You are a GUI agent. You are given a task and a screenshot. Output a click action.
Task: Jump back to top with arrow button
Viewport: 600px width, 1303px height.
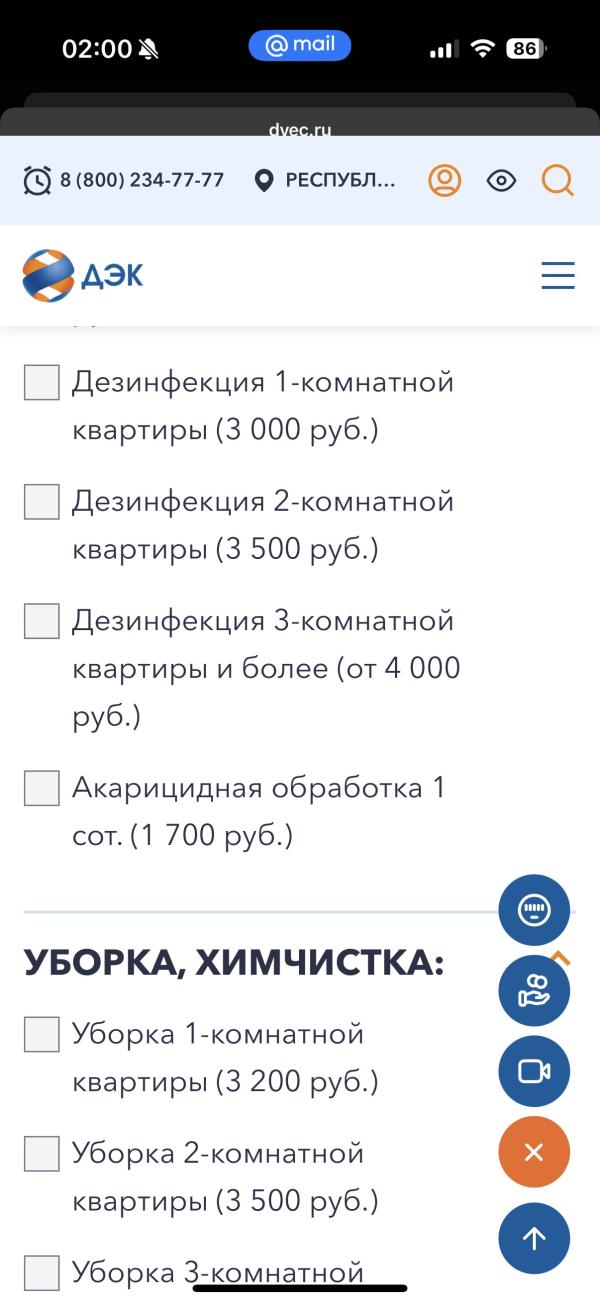534,1239
